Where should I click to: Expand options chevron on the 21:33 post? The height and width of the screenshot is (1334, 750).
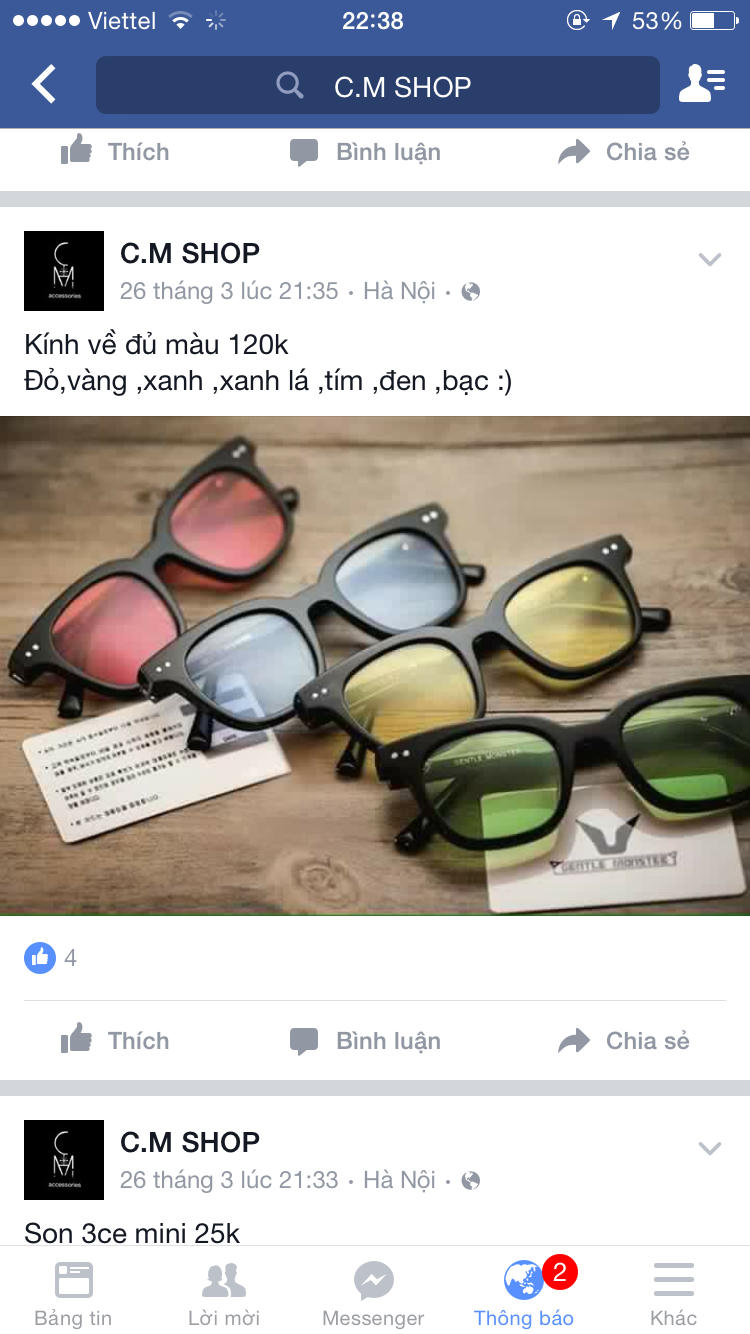(x=709, y=1148)
